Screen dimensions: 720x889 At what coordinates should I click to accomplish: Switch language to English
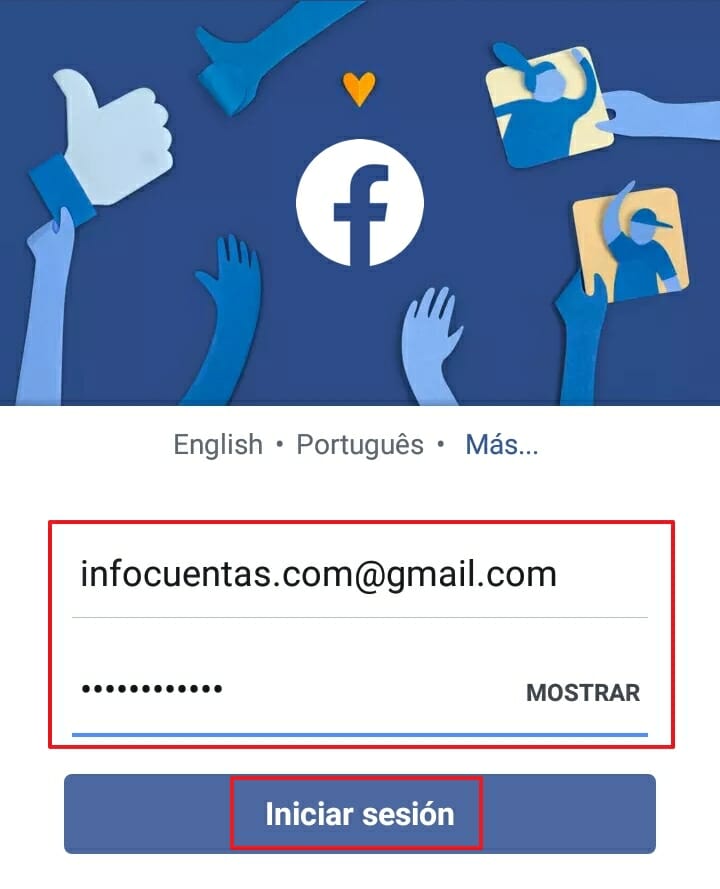218,445
